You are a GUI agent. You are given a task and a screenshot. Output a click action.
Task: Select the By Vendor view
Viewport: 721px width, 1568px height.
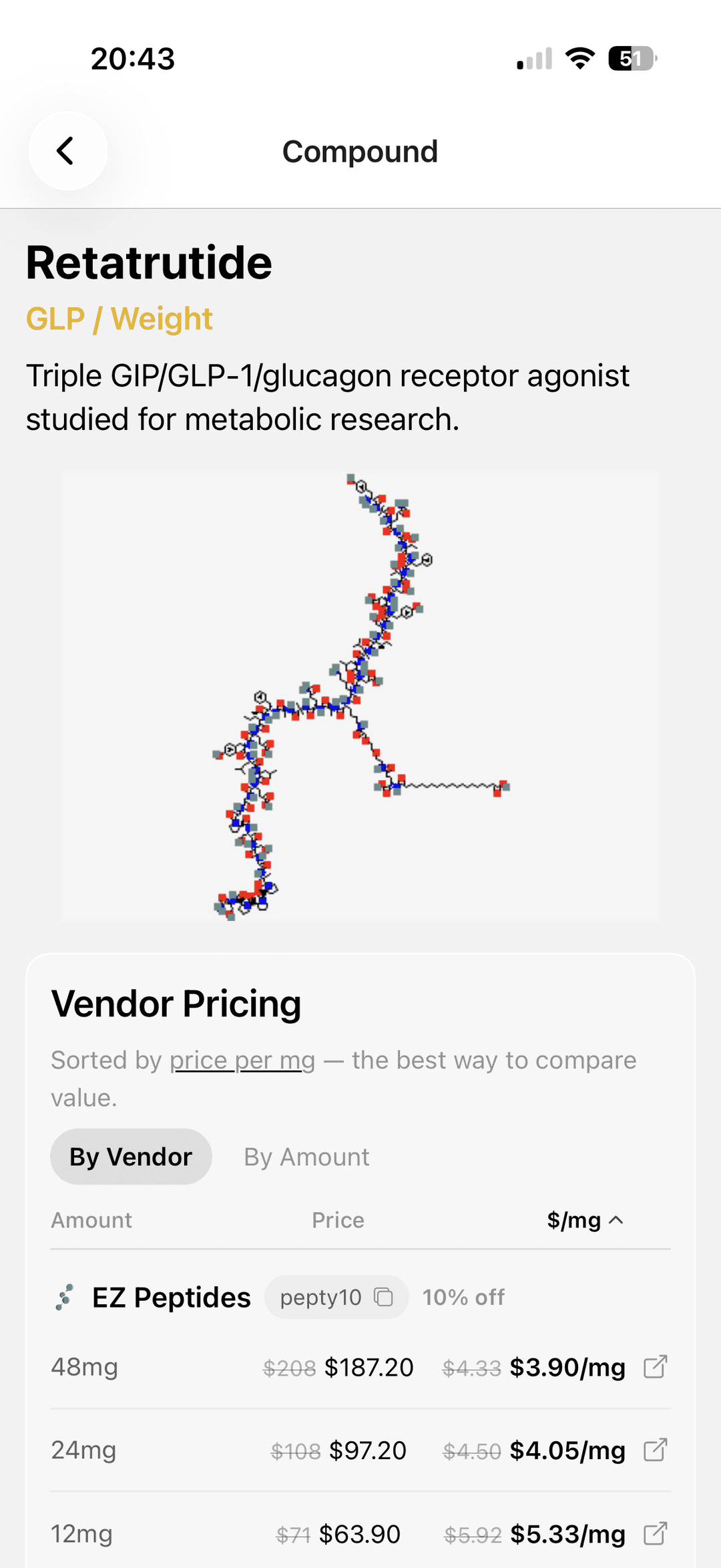coord(131,1157)
